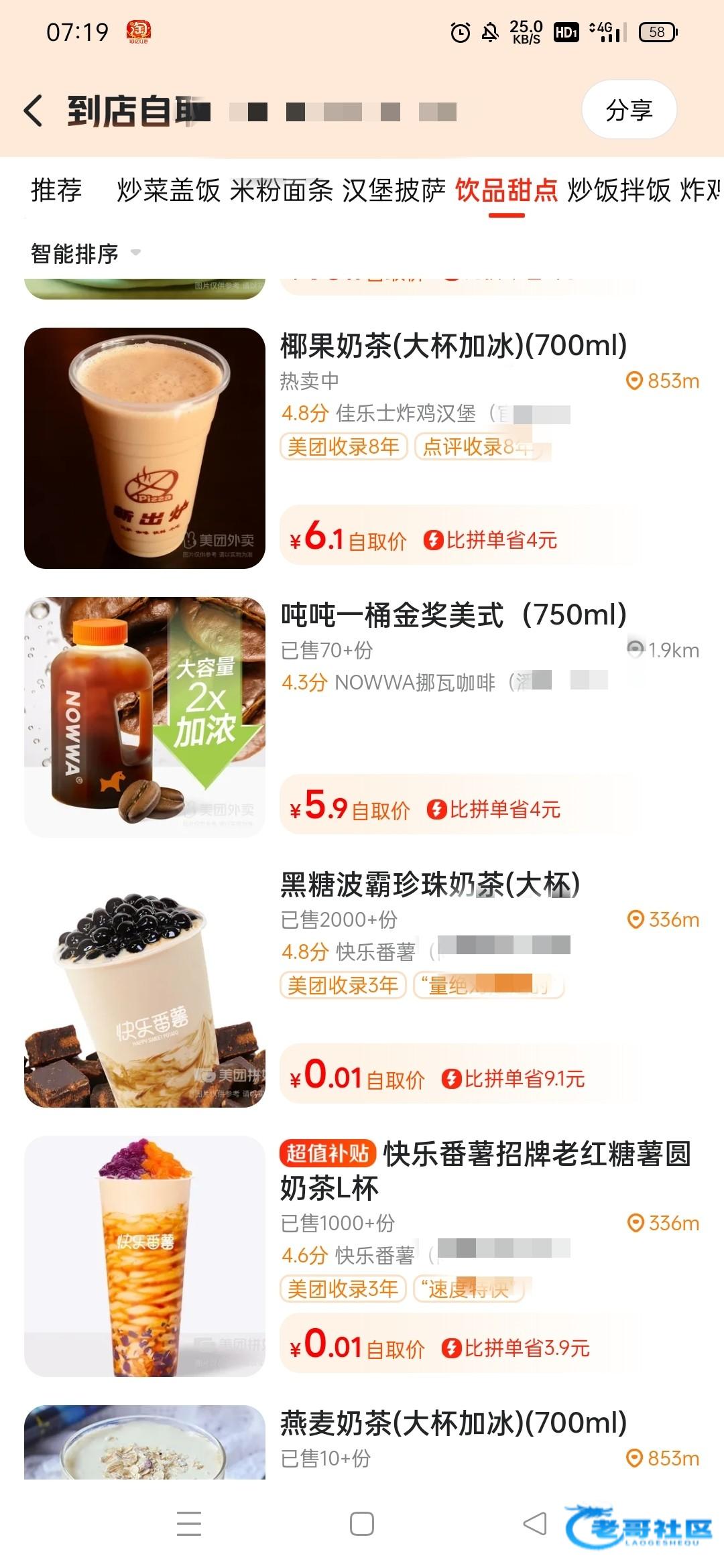Switch to the 推荐 tab
The image size is (724, 1568).
[x=56, y=190]
